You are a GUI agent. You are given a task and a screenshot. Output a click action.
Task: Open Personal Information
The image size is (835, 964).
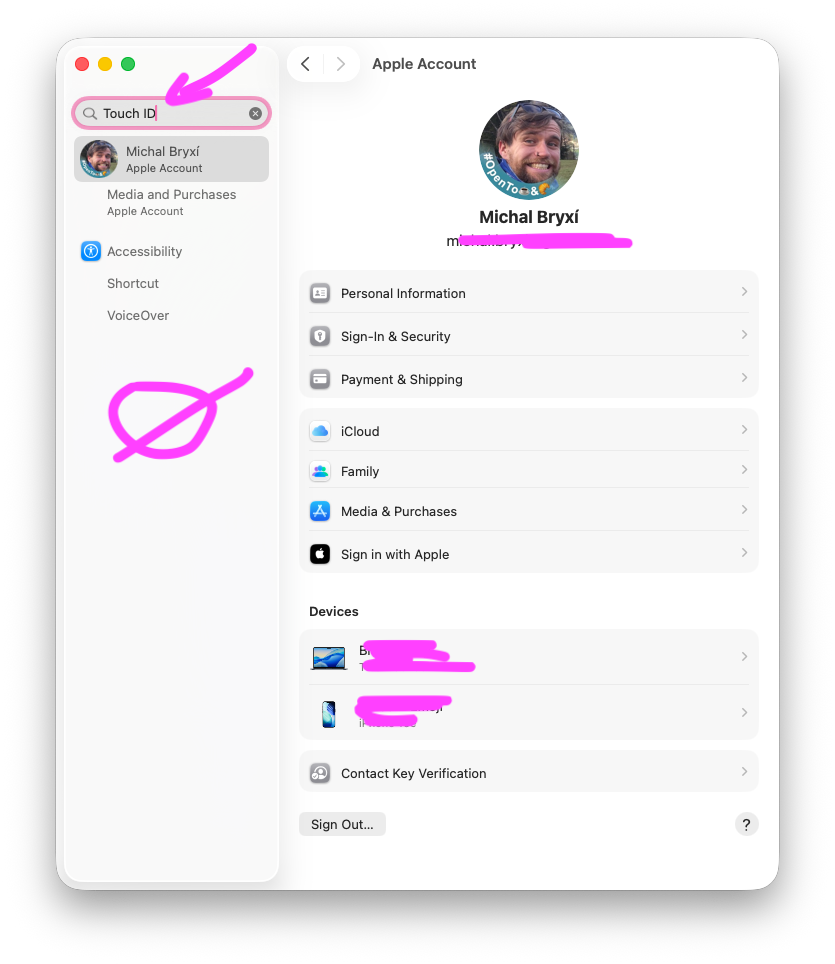tap(528, 293)
